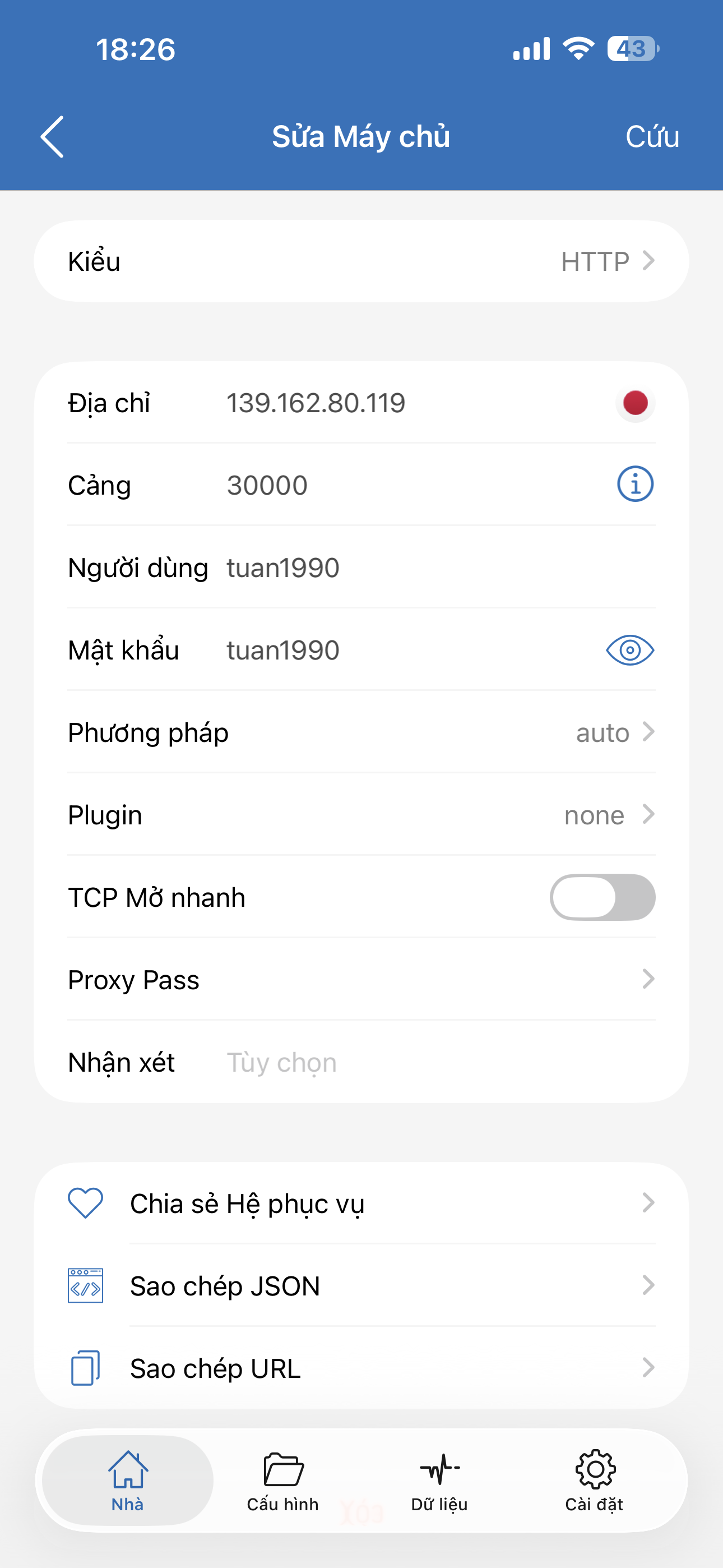This screenshot has width=723, height=1568.
Task: Show the password with the eye icon
Action: pos(629,649)
